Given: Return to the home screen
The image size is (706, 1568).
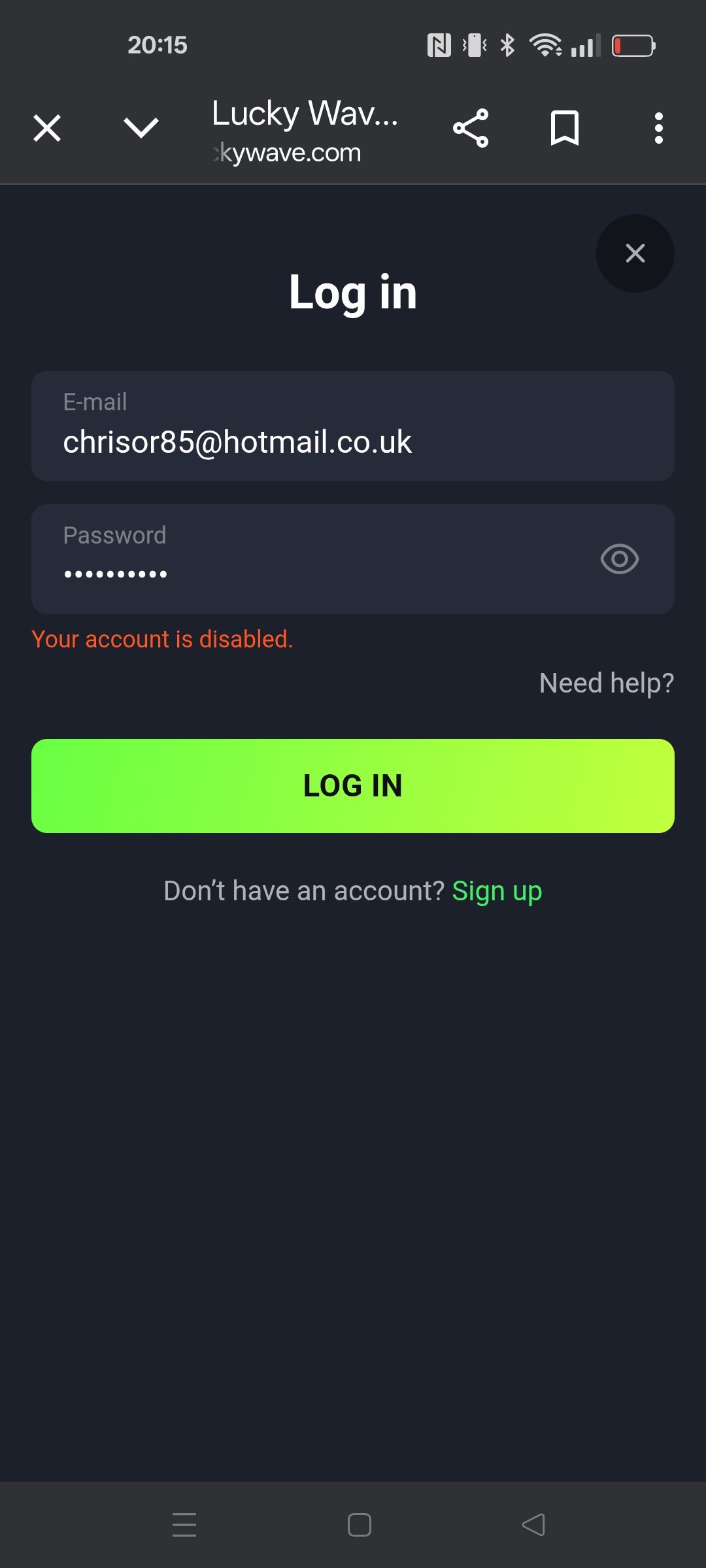Looking at the screenshot, I should coord(360,1525).
